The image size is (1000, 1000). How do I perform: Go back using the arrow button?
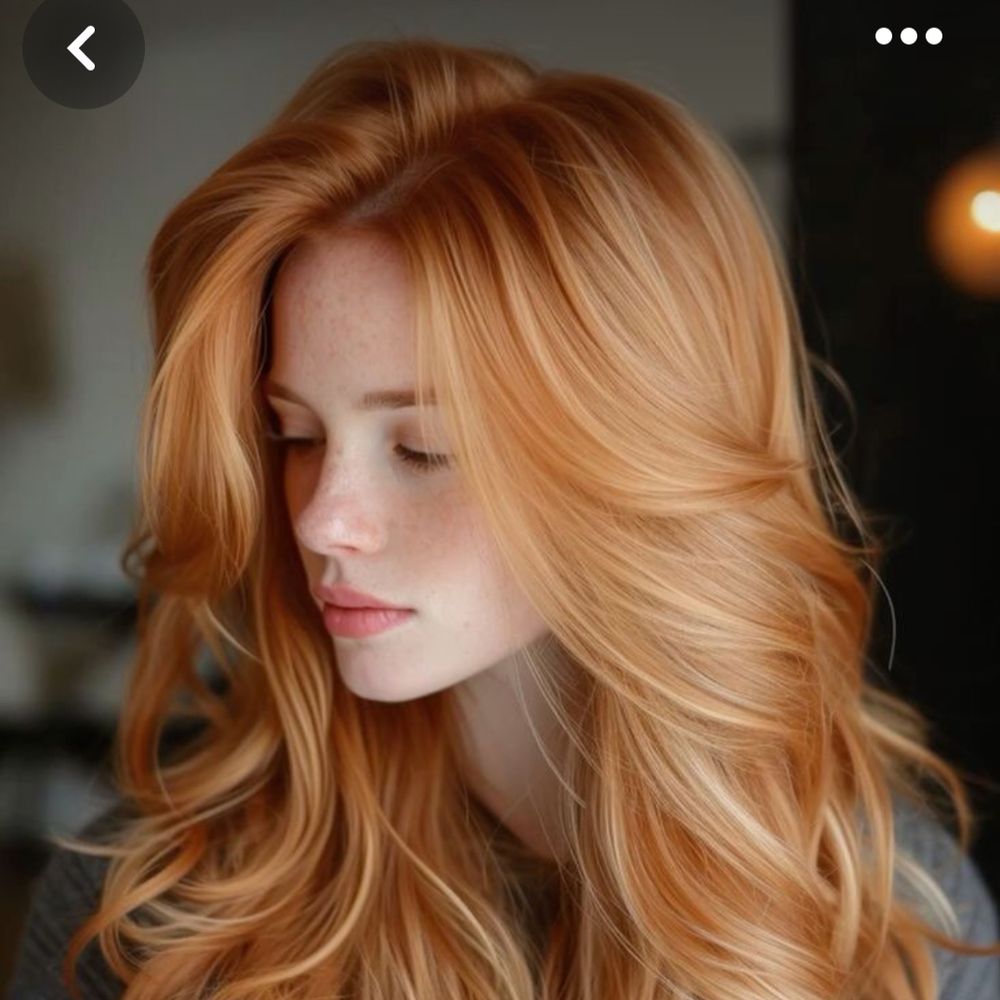[x=82, y=47]
